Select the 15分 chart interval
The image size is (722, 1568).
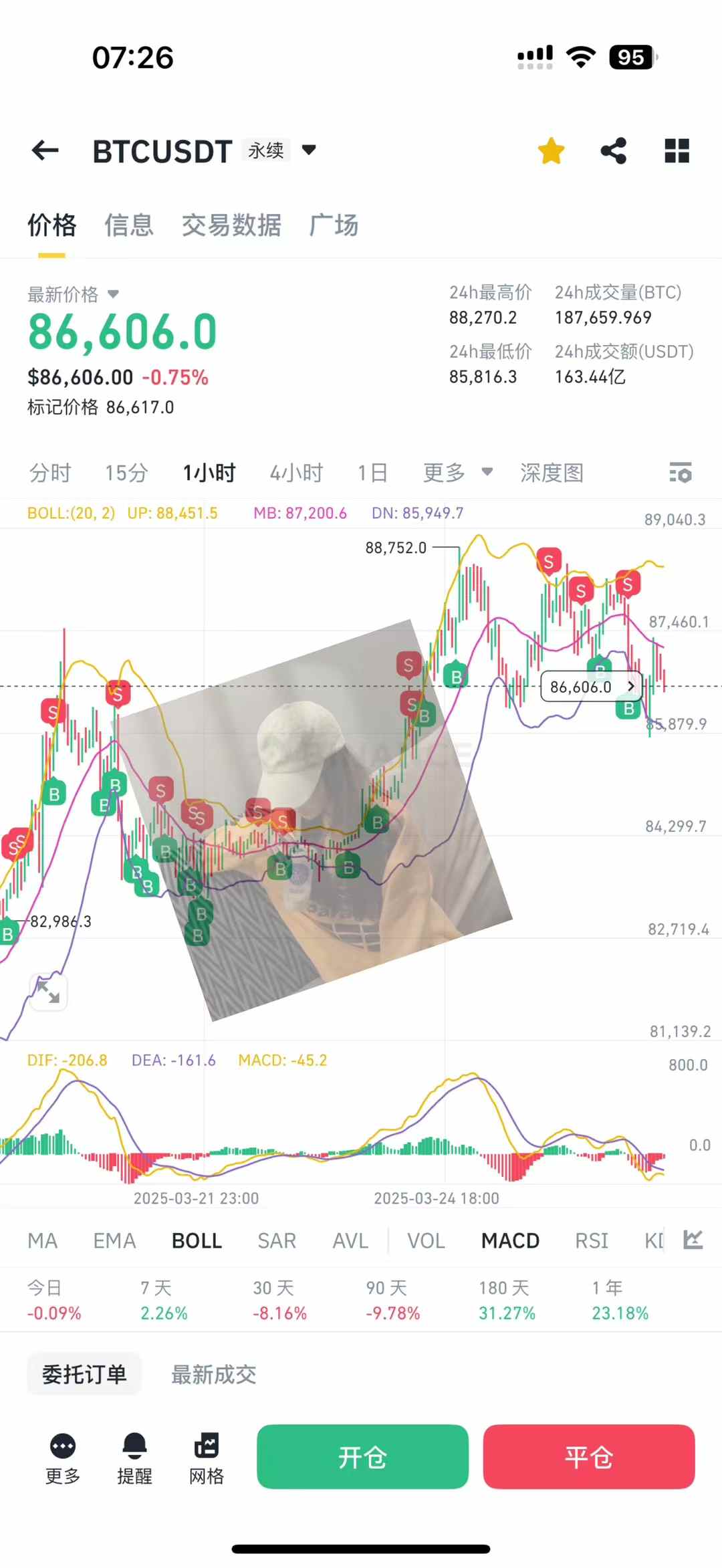126,473
